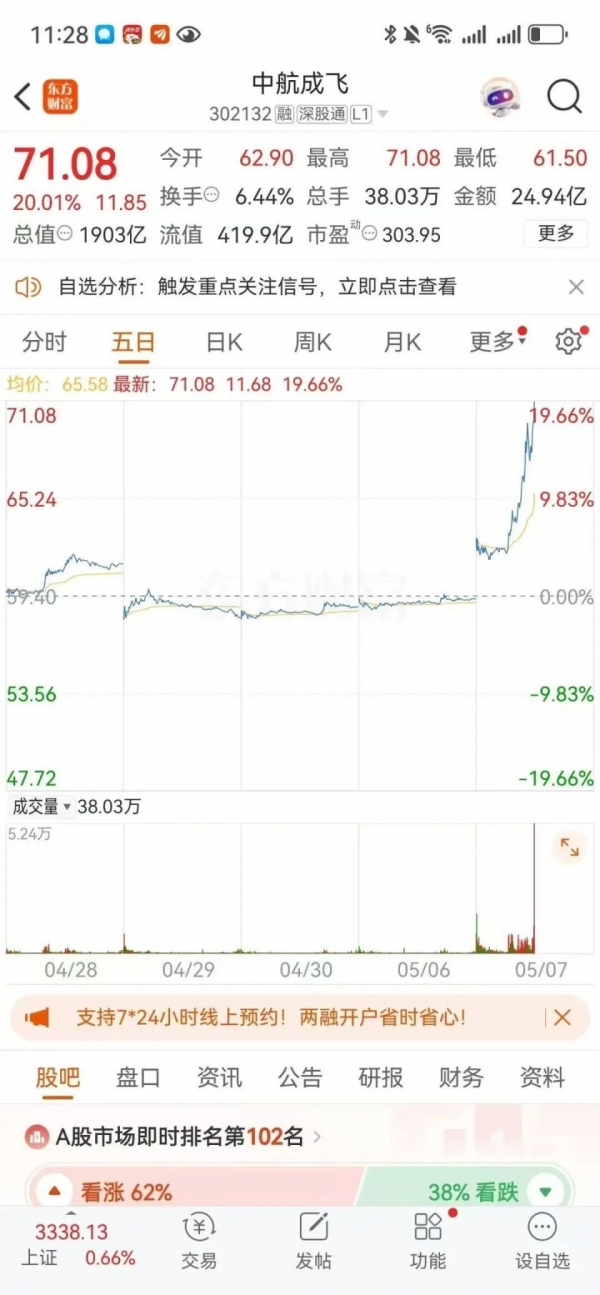The height and width of the screenshot is (1295, 600).
Task: Go back using the top-left arrow
Action: 23,97
